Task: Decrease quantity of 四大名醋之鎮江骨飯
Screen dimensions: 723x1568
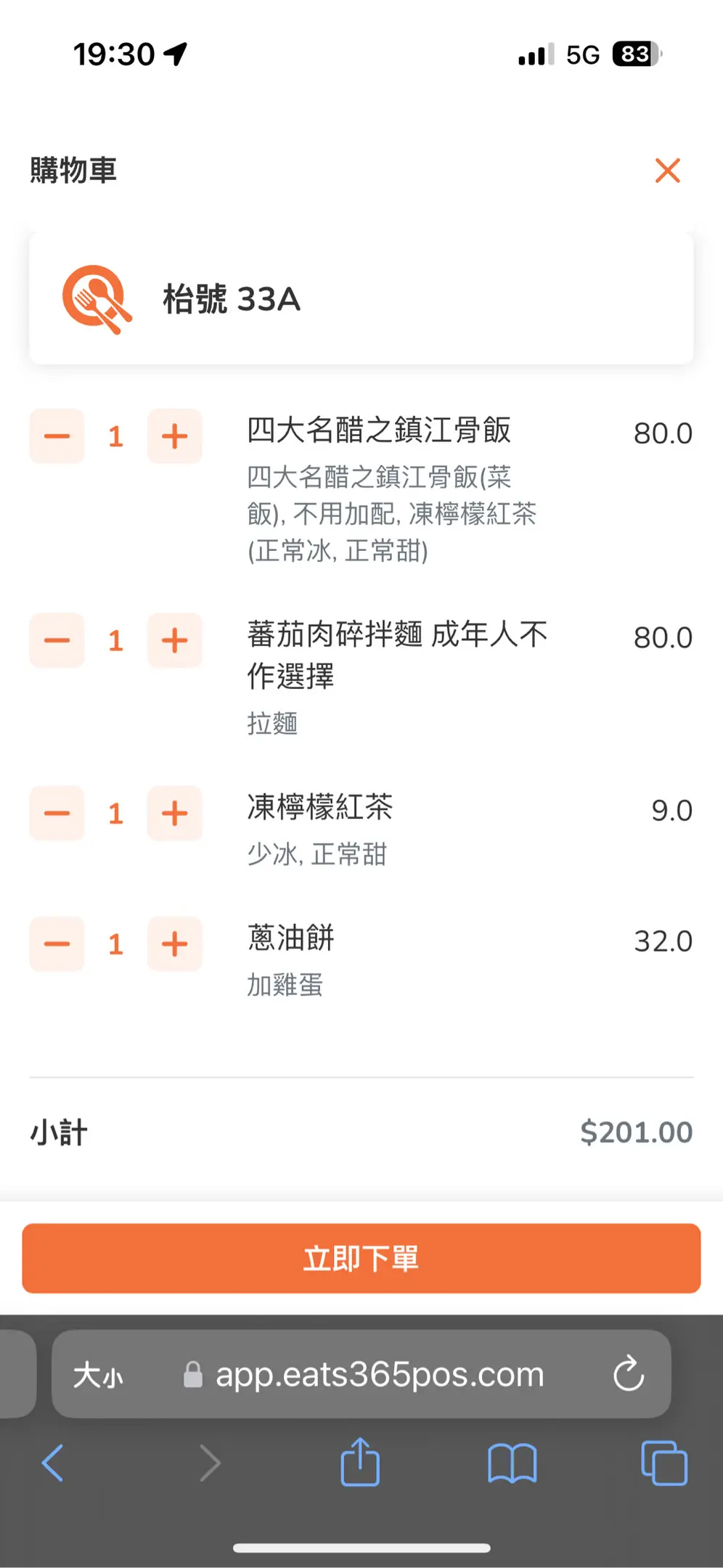Action: (57, 436)
